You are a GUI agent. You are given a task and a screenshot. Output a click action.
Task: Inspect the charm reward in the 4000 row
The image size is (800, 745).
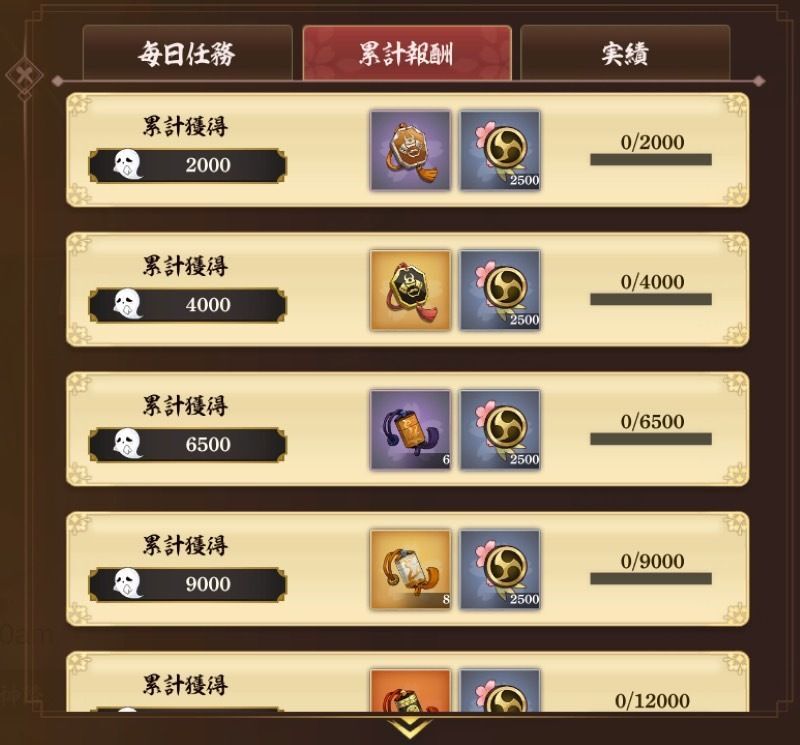coord(410,290)
